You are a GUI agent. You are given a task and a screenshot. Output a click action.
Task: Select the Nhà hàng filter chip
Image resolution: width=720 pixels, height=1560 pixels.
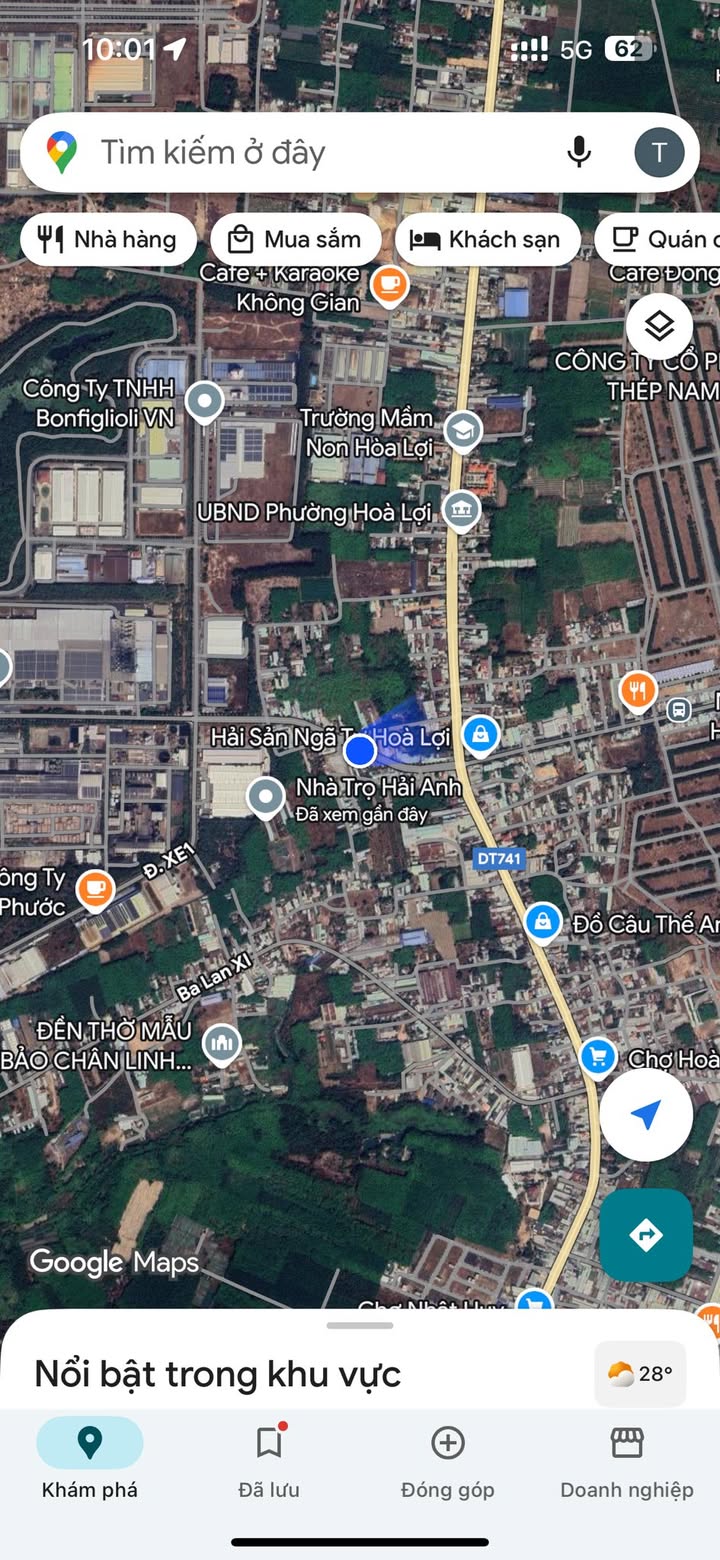[108, 240]
